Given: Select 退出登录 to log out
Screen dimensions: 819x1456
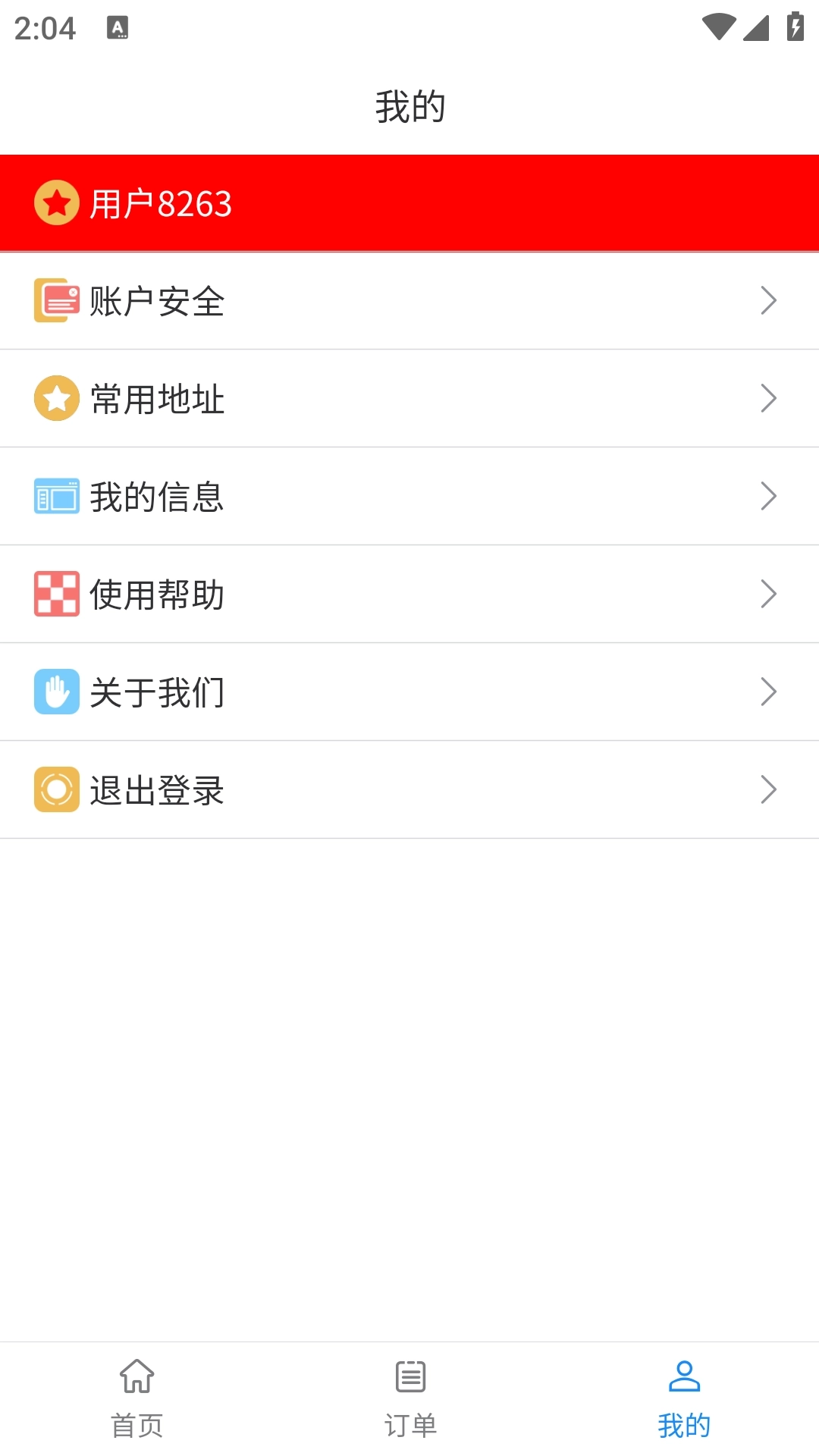Looking at the screenshot, I should tap(409, 790).
